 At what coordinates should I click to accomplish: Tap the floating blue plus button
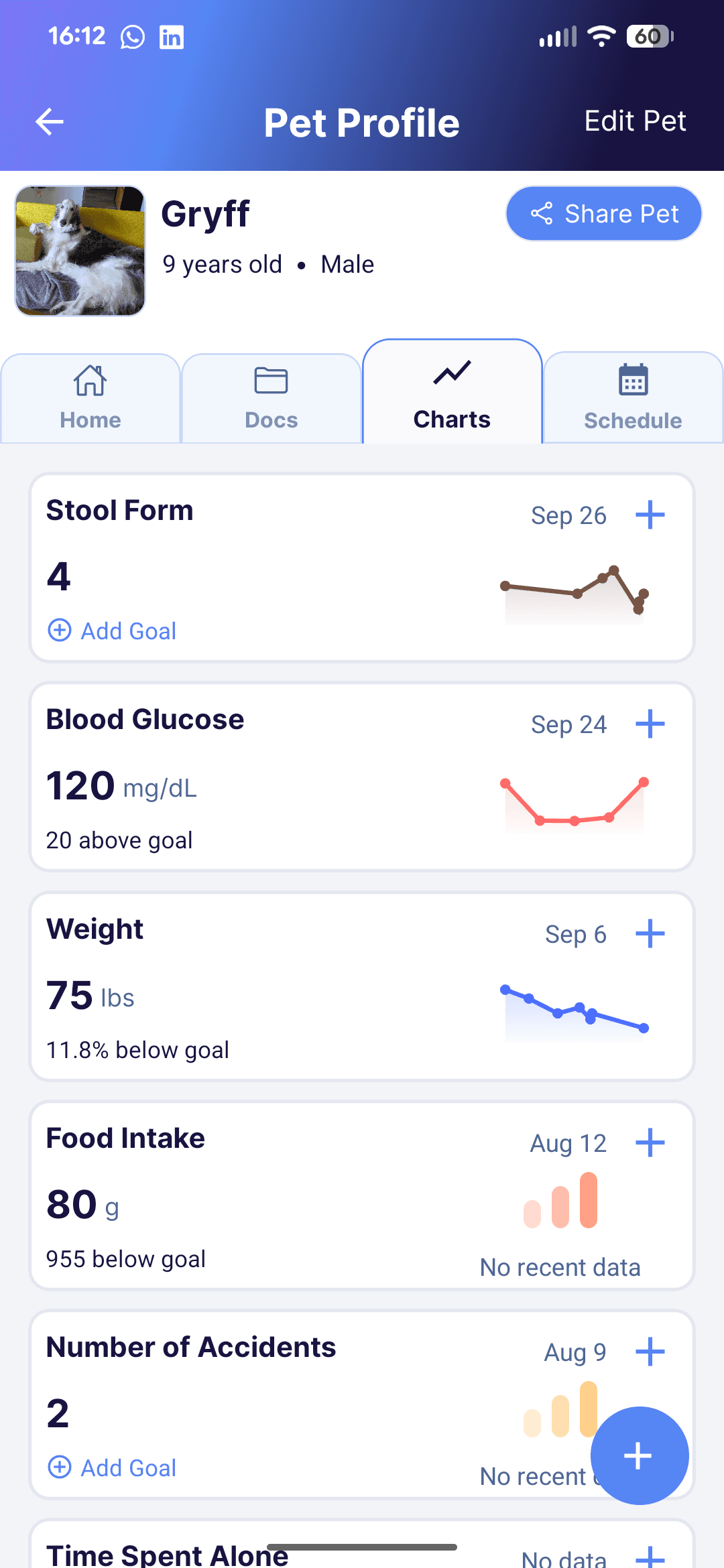click(639, 1455)
